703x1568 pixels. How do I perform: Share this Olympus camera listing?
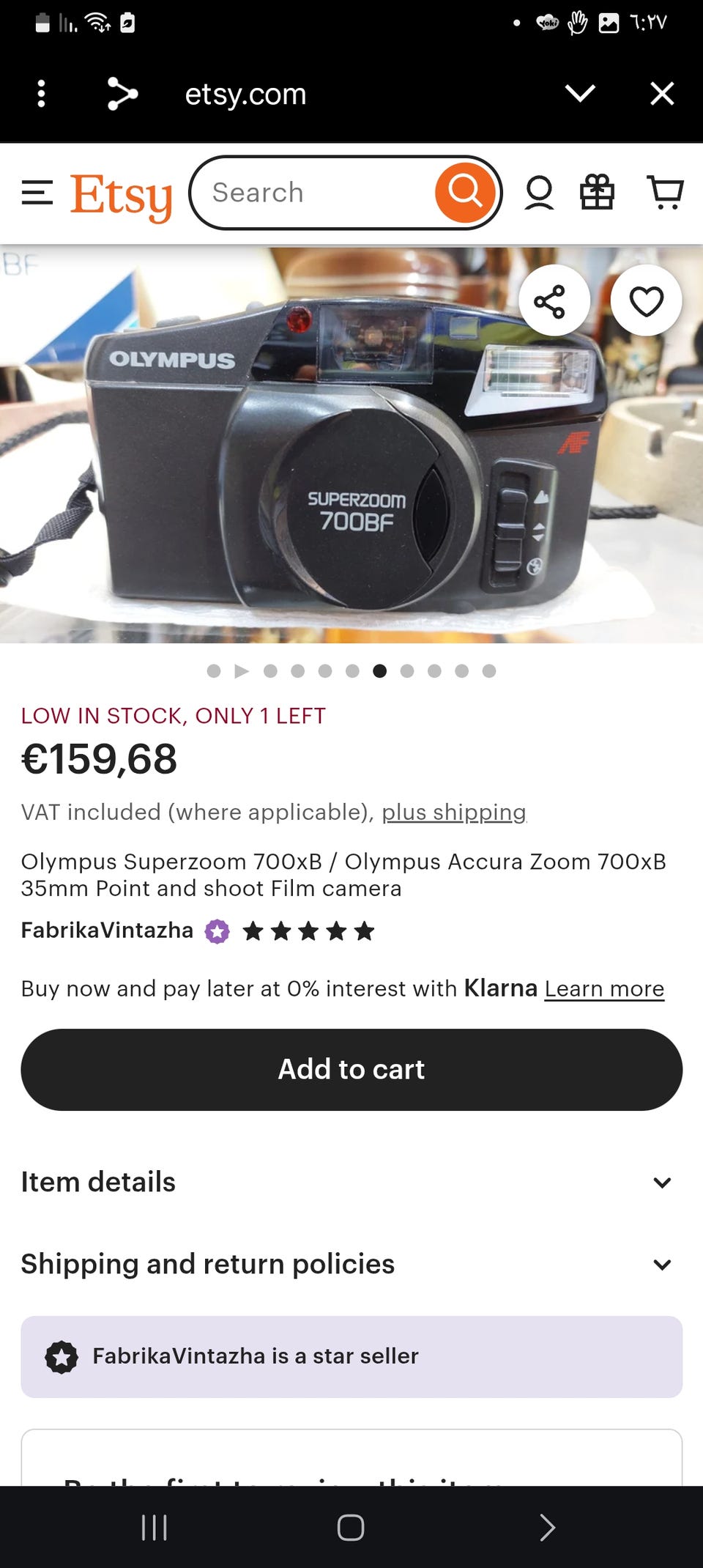[x=554, y=301]
